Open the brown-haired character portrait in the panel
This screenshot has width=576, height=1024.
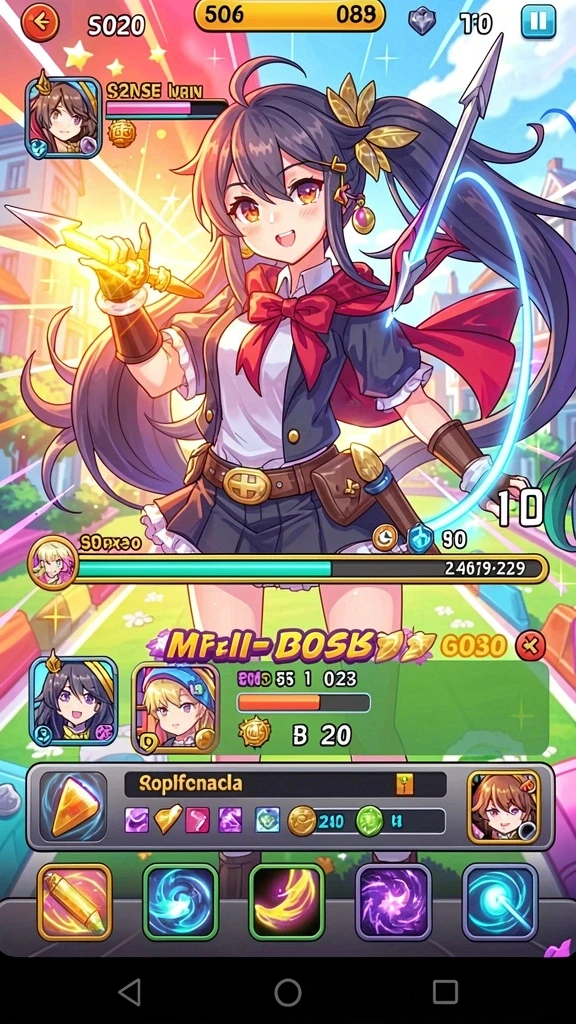click(504, 807)
